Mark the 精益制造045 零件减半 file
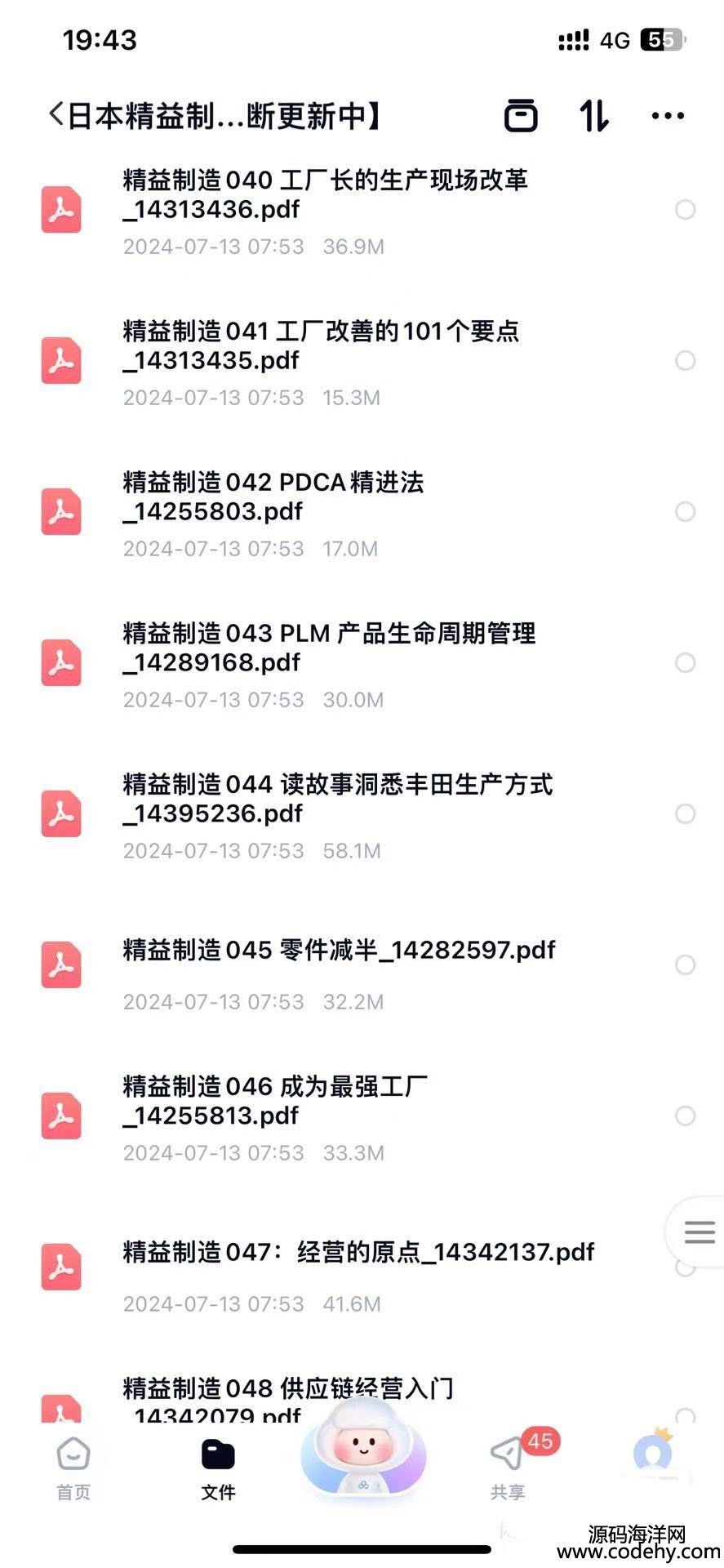The width and height of the screenshot is (724, 1568). [x=686, y=965]
